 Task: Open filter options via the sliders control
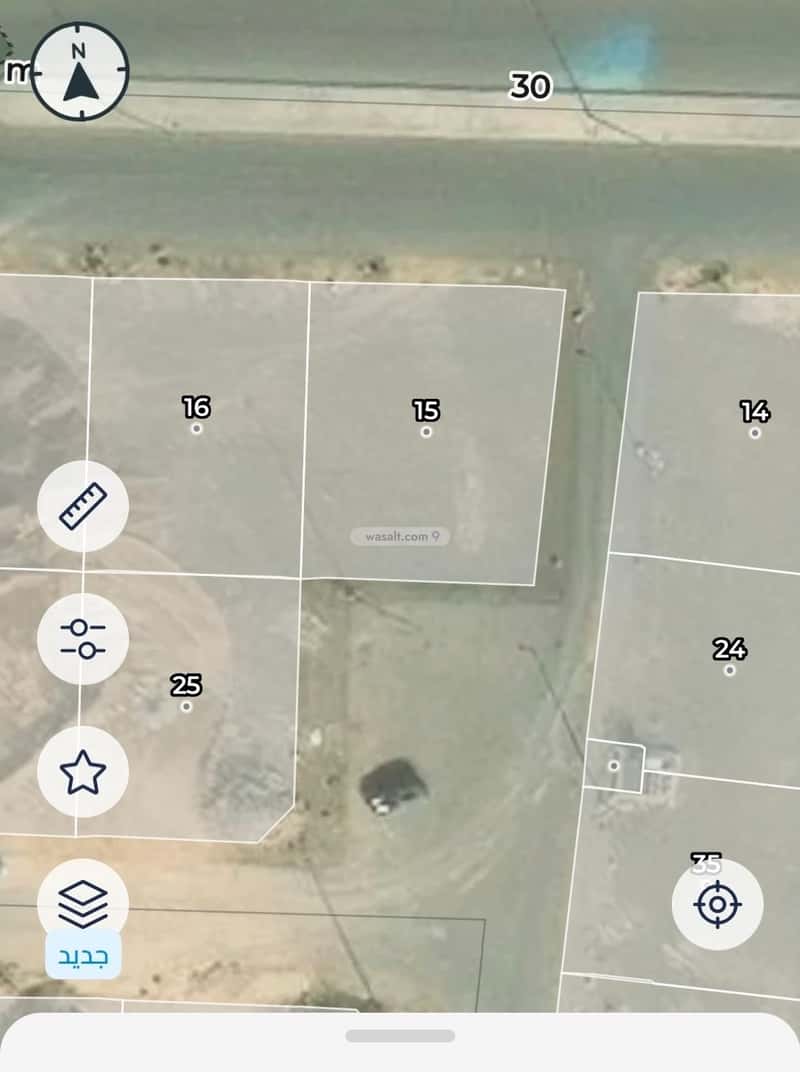pos(84,640)
